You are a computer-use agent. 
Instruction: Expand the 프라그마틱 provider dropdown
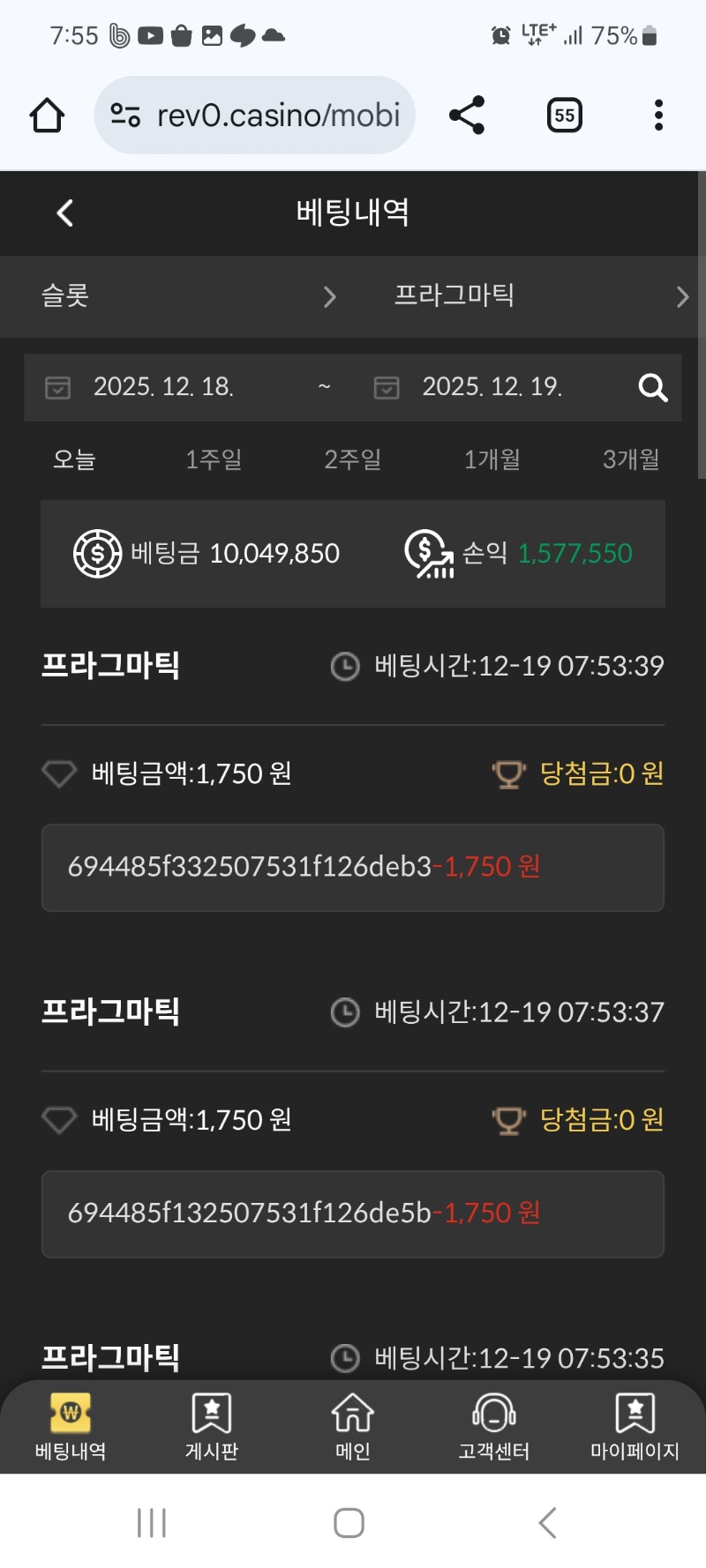pos(539,296)
